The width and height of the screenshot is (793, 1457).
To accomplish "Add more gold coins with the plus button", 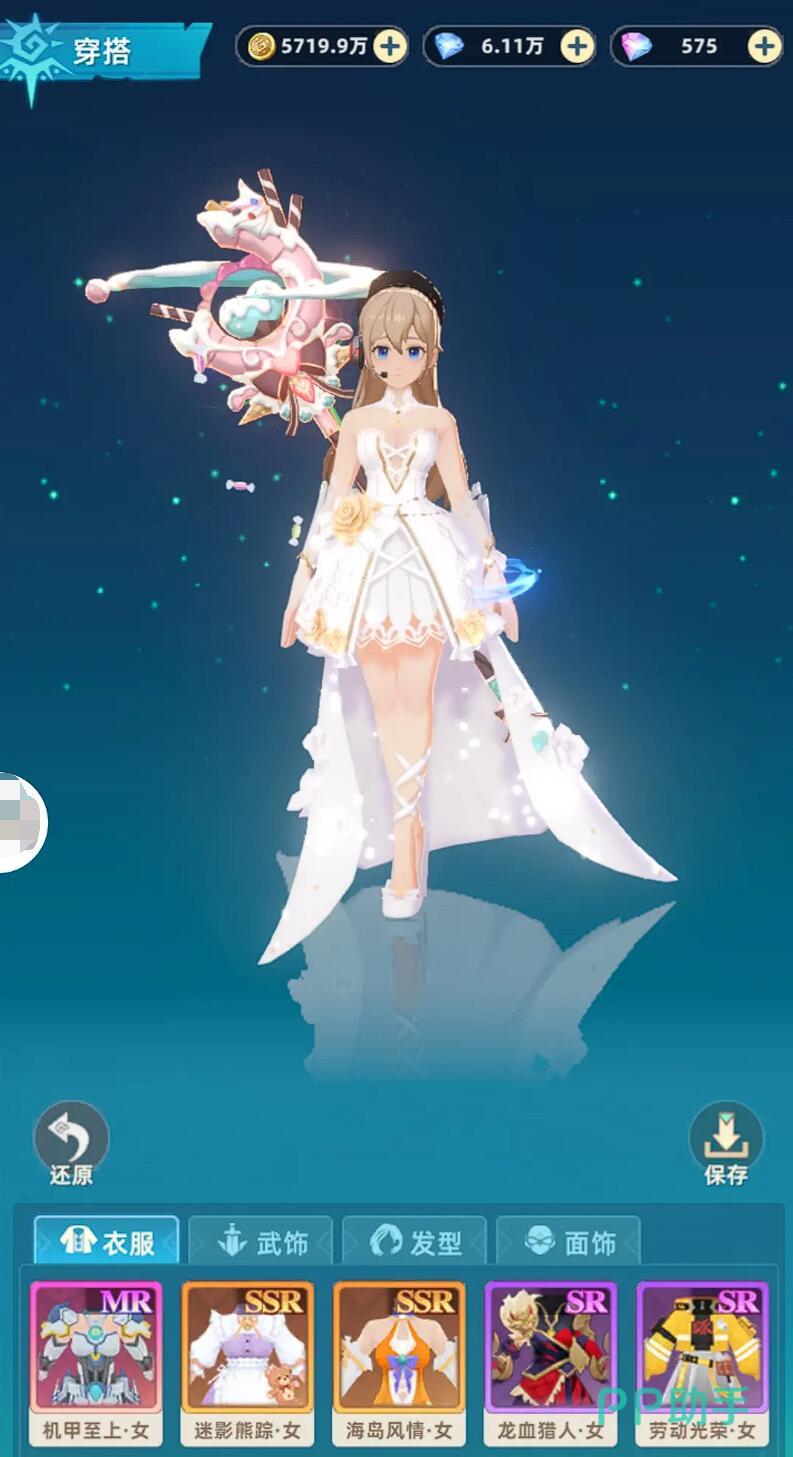I will coord(390,46).
